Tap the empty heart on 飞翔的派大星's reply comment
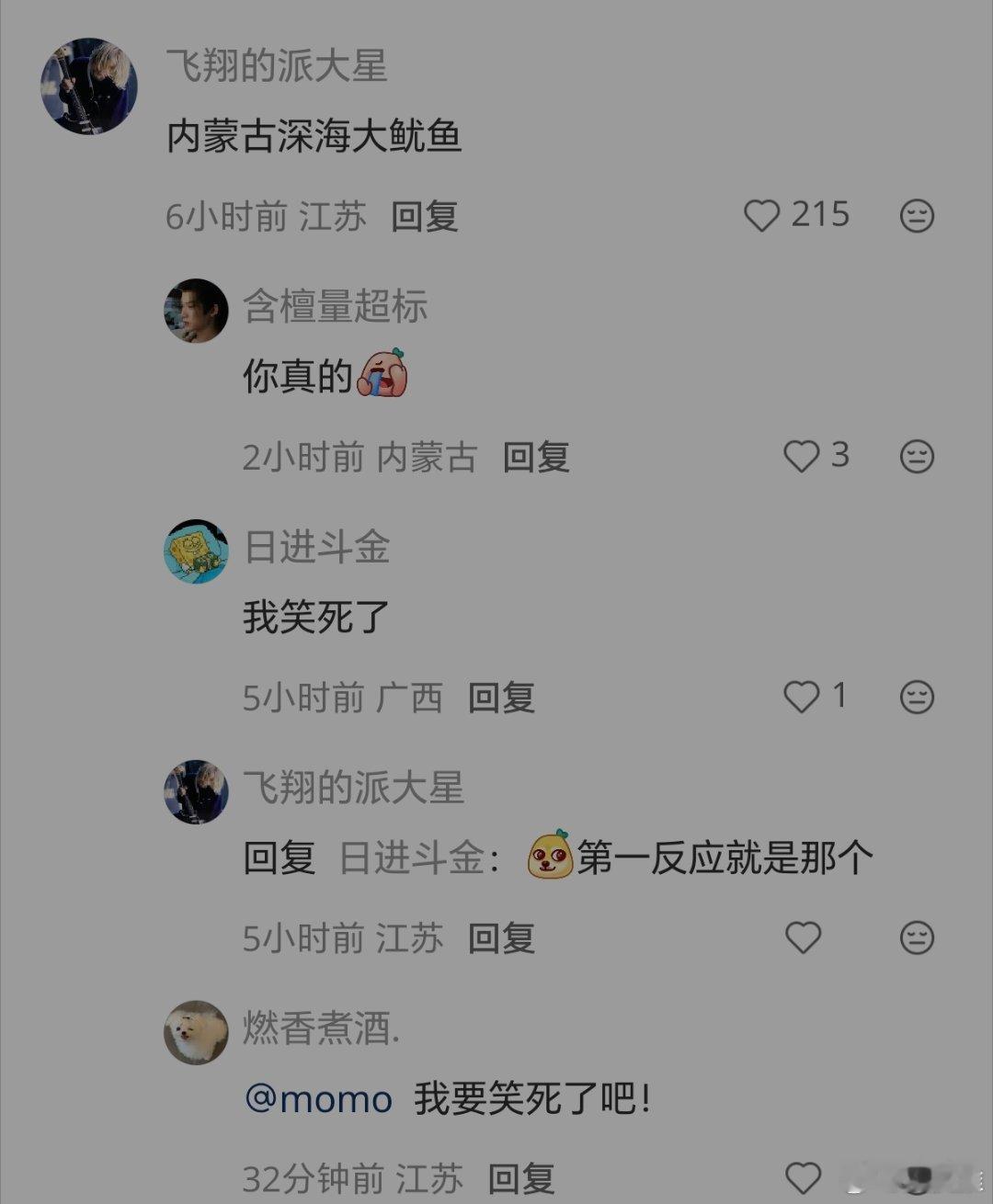This screenshot has width=993, height=1204. click(803, 937)
